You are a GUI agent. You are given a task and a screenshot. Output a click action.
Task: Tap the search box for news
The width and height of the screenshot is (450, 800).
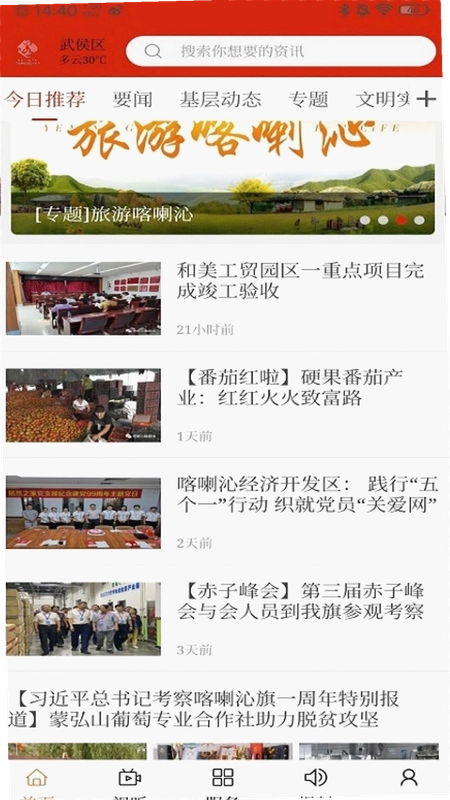point(281,51)
